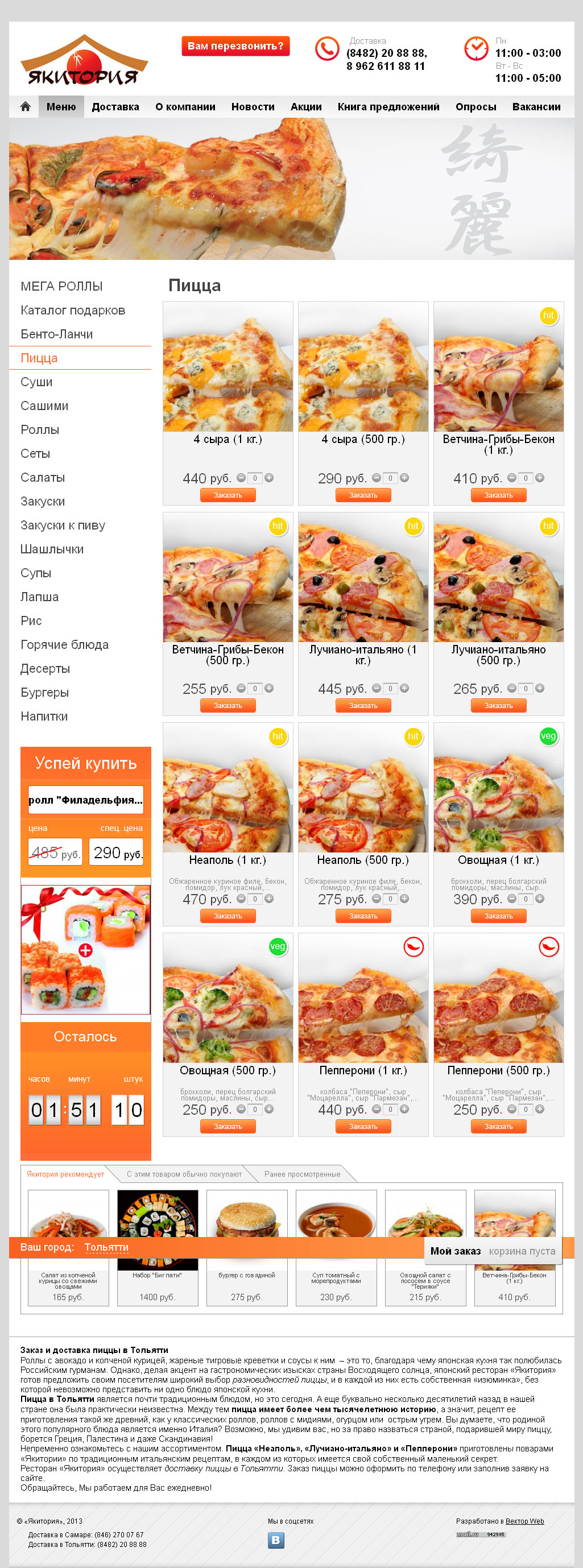The image size is (583, 1568).
Task: Switch to the 'Ранее просмотренные' tab
Action: (x=302, y=1174)
